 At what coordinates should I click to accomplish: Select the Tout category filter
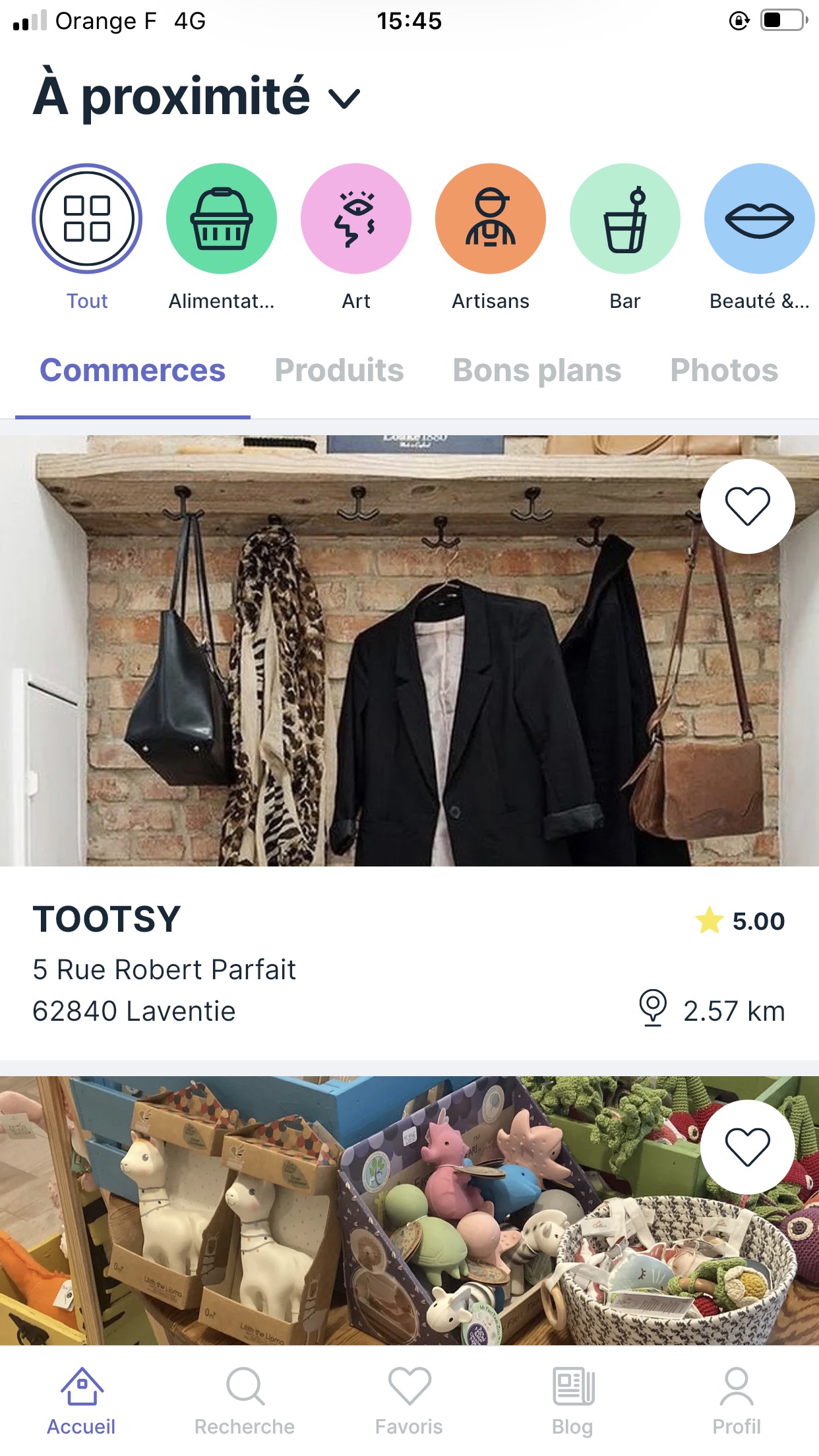coord(86,218)
